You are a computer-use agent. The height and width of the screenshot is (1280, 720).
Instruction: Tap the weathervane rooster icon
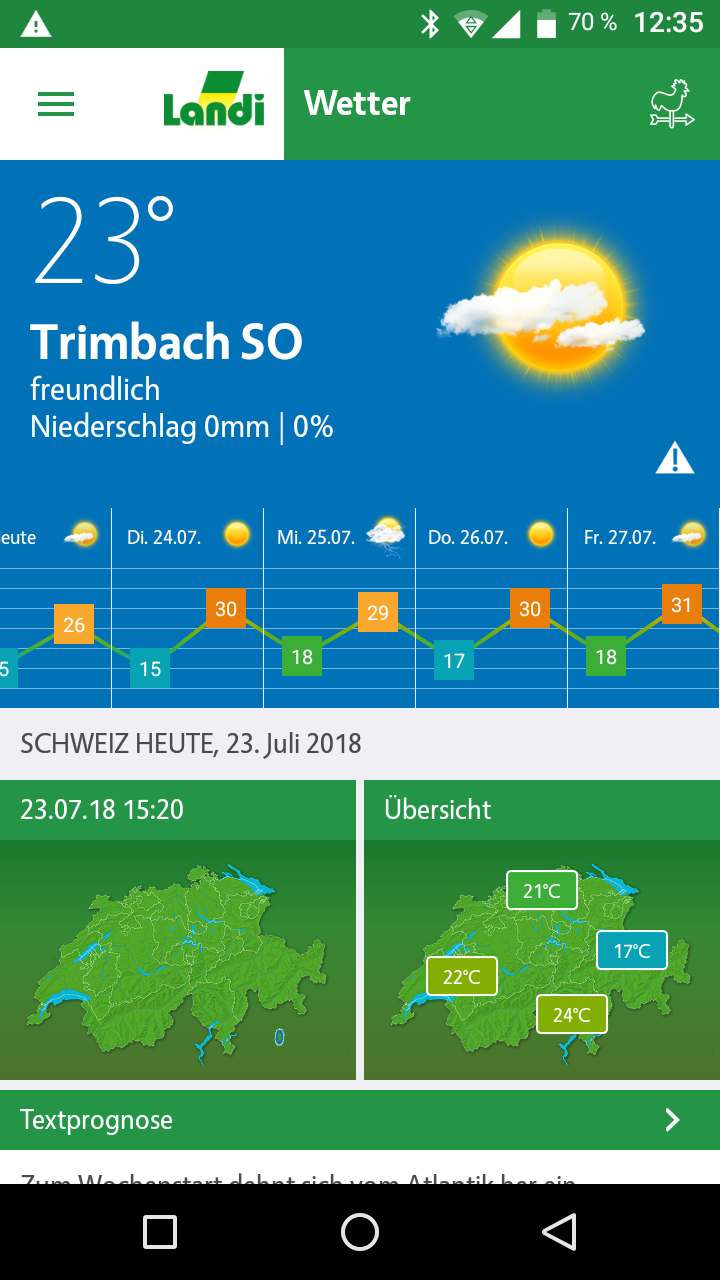point(671,104)
